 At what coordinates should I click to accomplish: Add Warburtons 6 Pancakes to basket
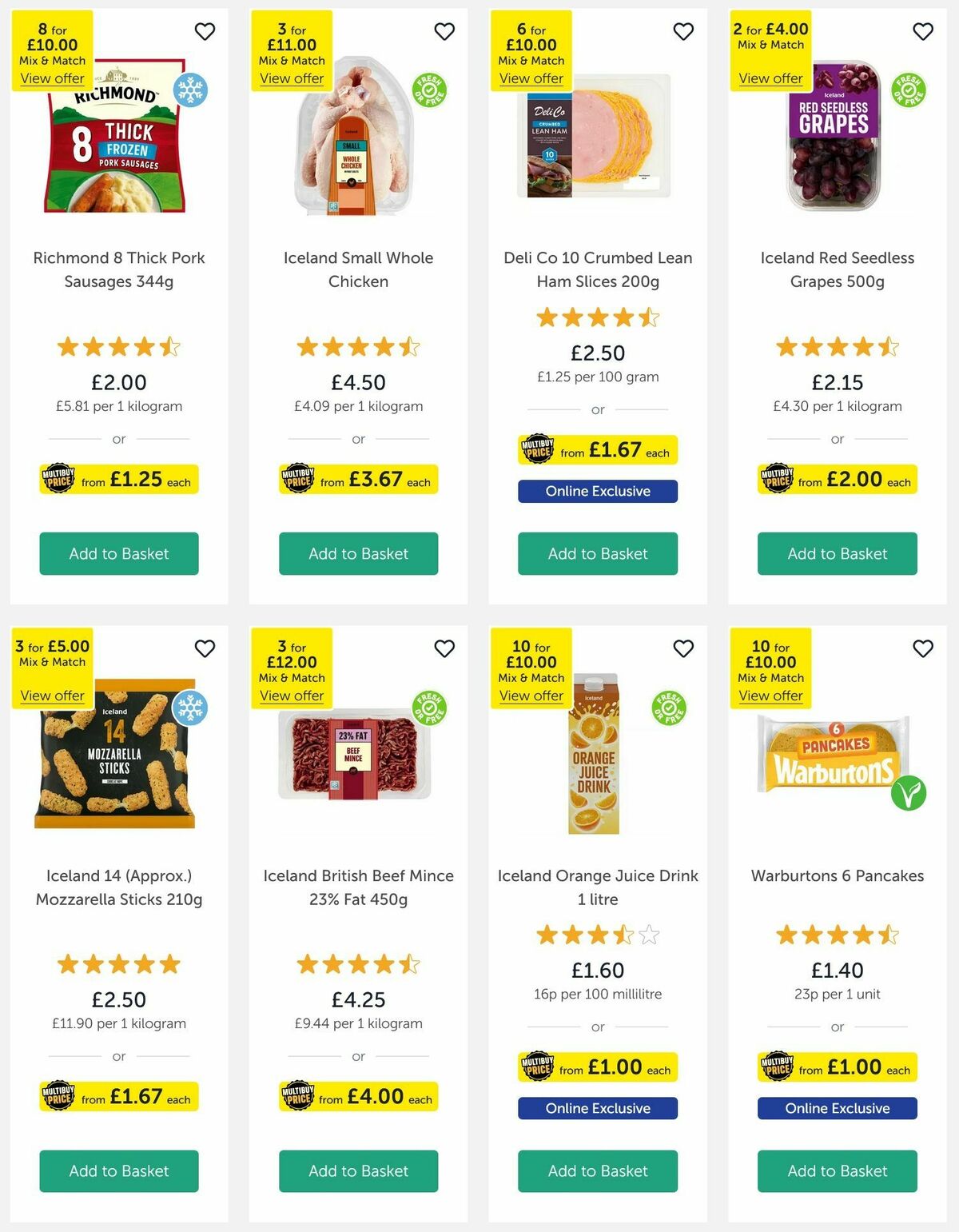pos(837,1171)
